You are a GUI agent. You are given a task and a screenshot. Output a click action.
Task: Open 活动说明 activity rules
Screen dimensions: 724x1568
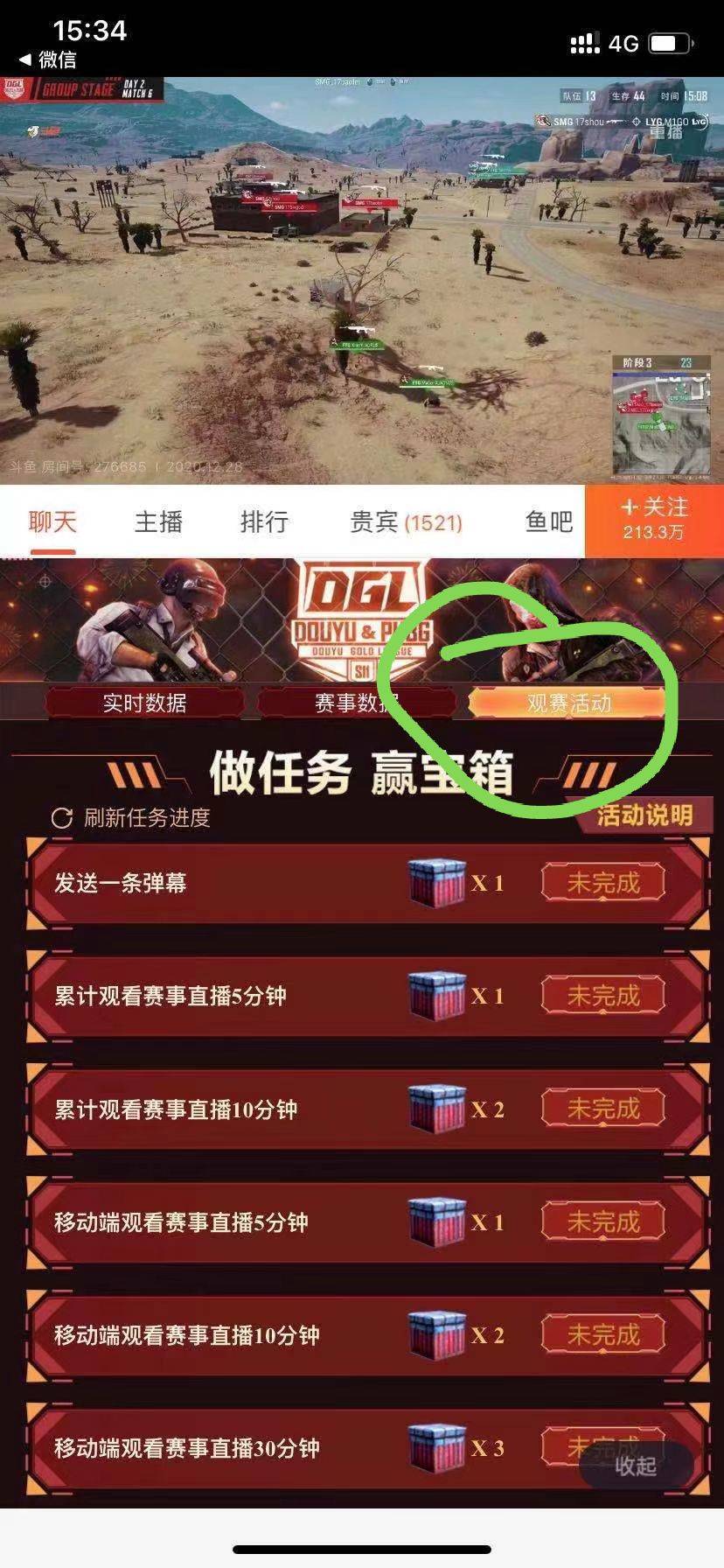coord(644,815)
